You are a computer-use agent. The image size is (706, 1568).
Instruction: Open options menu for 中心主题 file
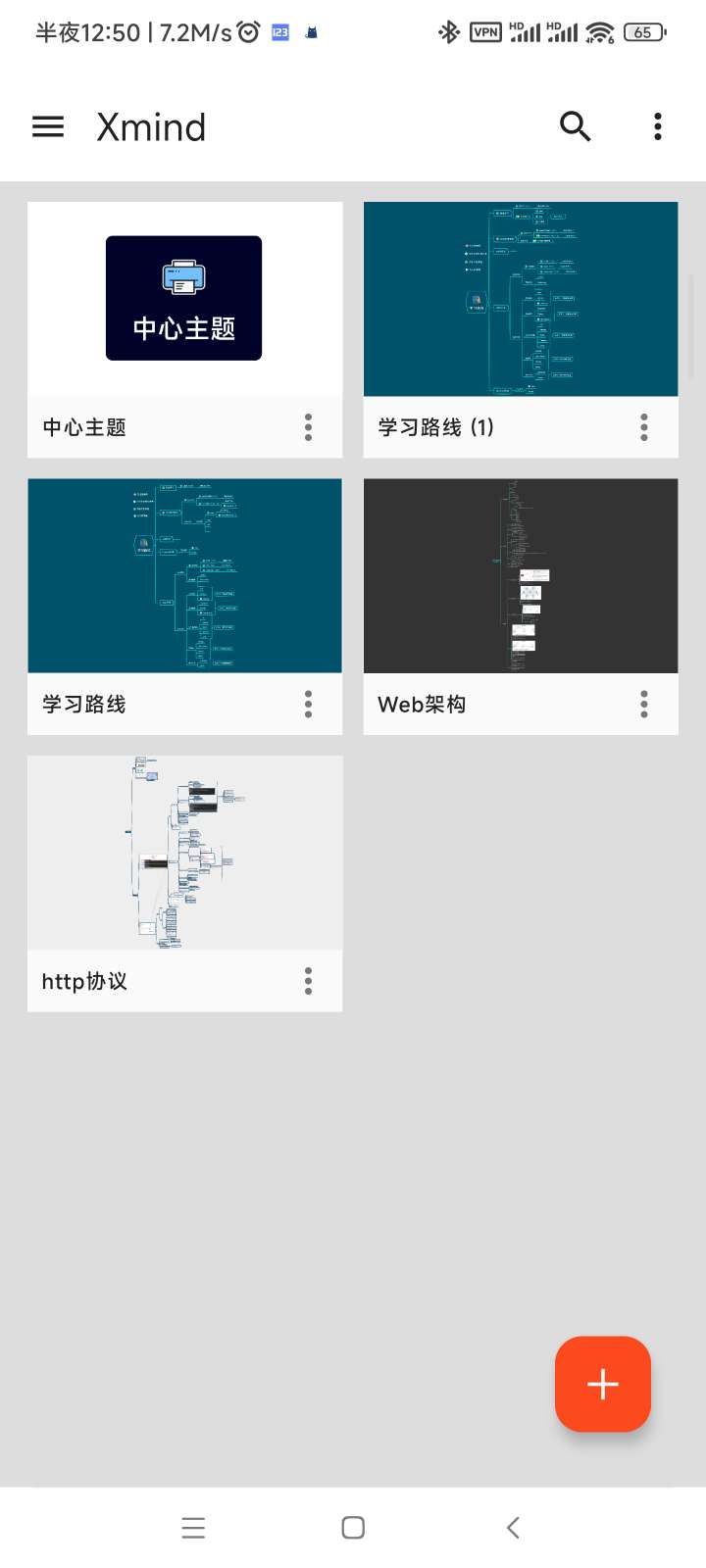307,427
